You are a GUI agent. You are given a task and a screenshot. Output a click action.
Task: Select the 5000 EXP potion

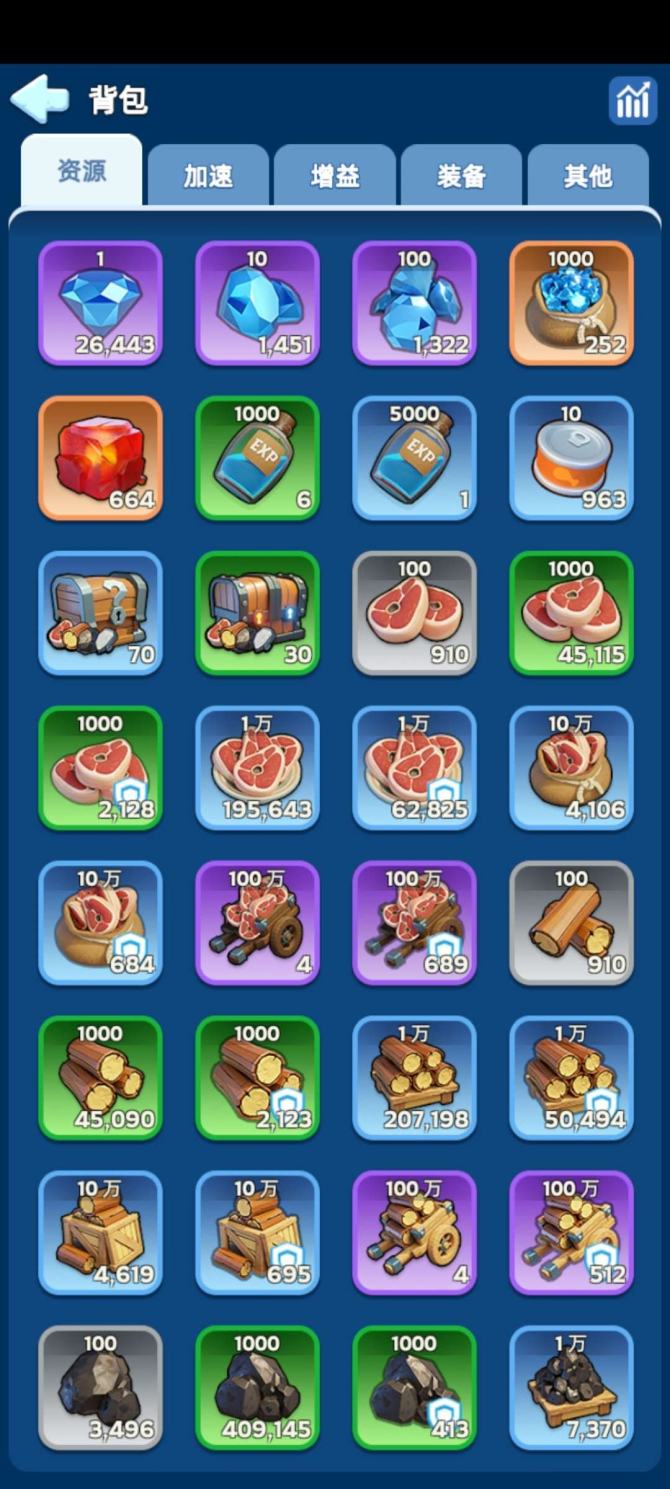pos(414,458)
